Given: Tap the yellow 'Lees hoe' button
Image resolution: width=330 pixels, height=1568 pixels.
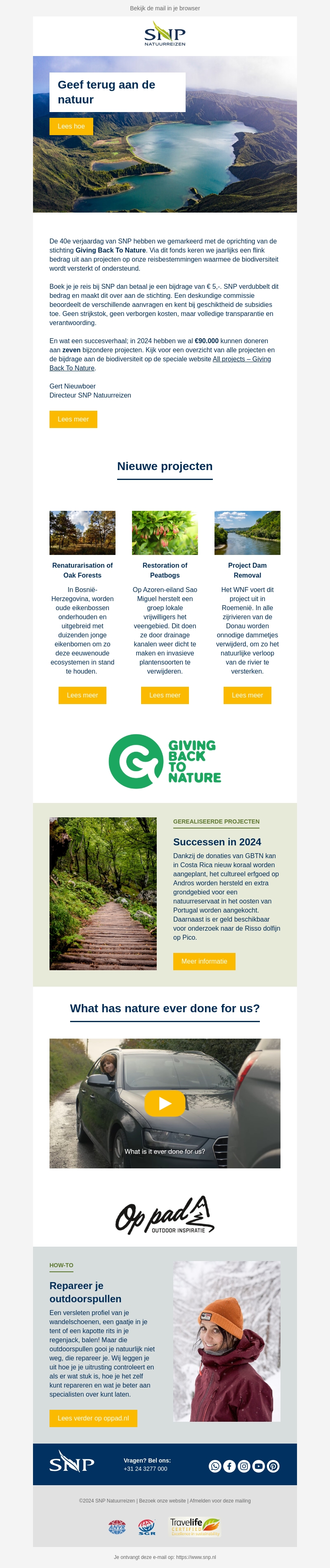Looking at the screenshot, I should 71,126.
